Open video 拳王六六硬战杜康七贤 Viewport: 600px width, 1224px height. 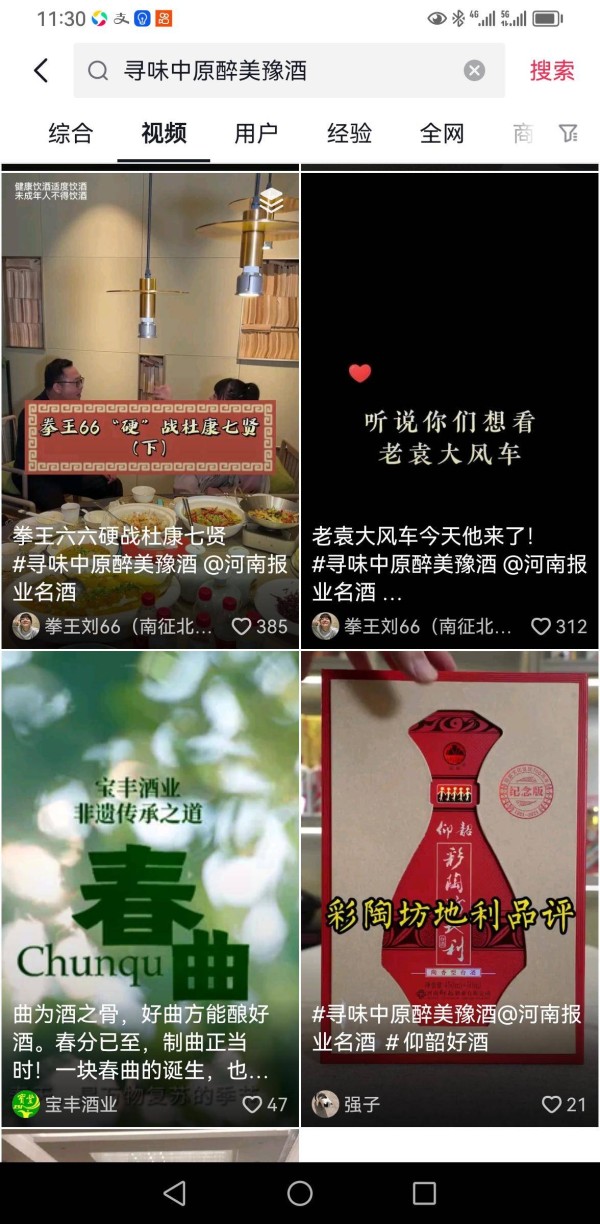[x=150, y=380]
